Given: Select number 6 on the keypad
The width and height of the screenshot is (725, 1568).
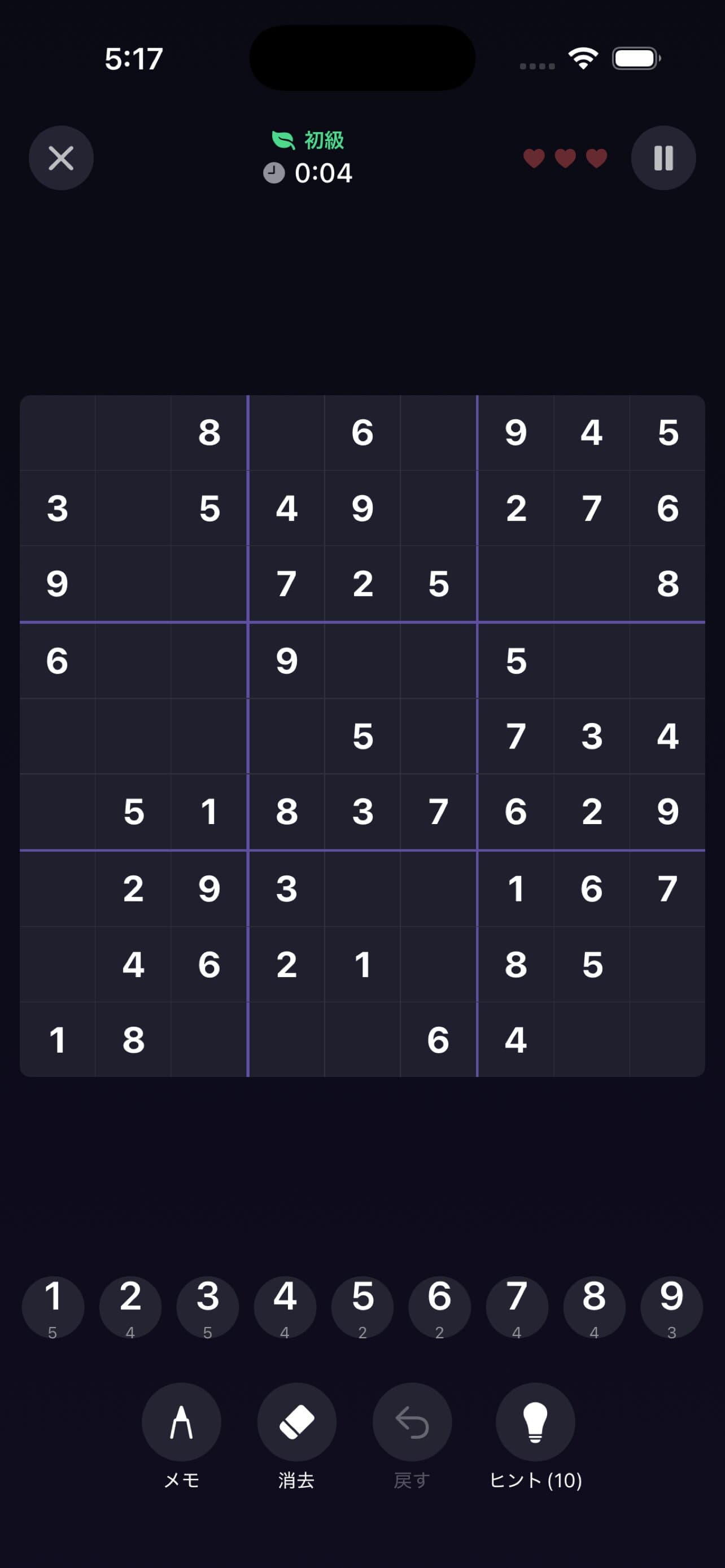Looking at the screenshot, I should click(x=439, y=1306).
